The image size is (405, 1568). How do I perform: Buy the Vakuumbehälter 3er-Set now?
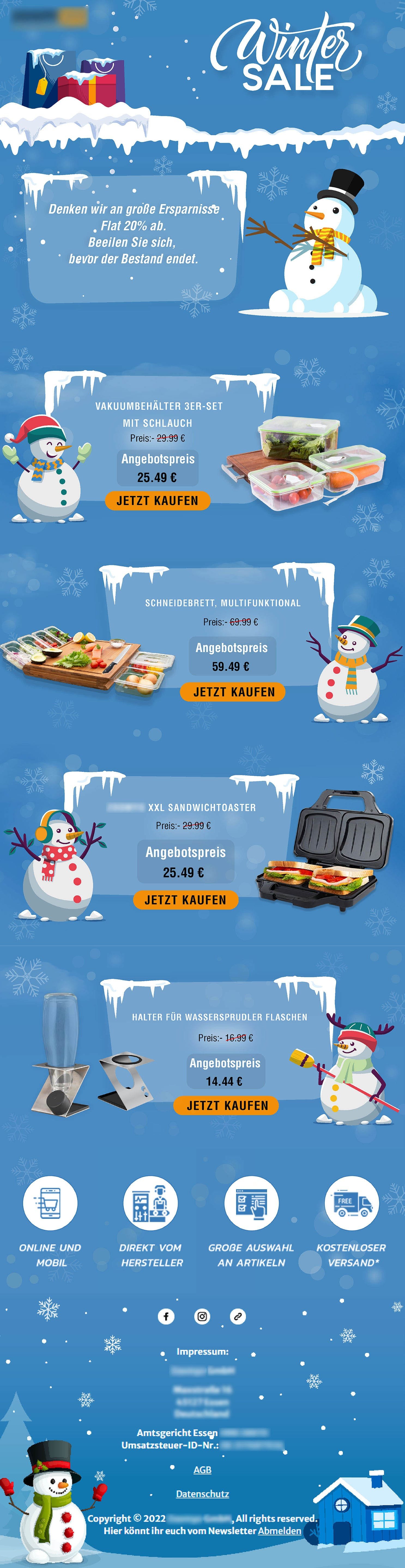click(x=157, y=500)
